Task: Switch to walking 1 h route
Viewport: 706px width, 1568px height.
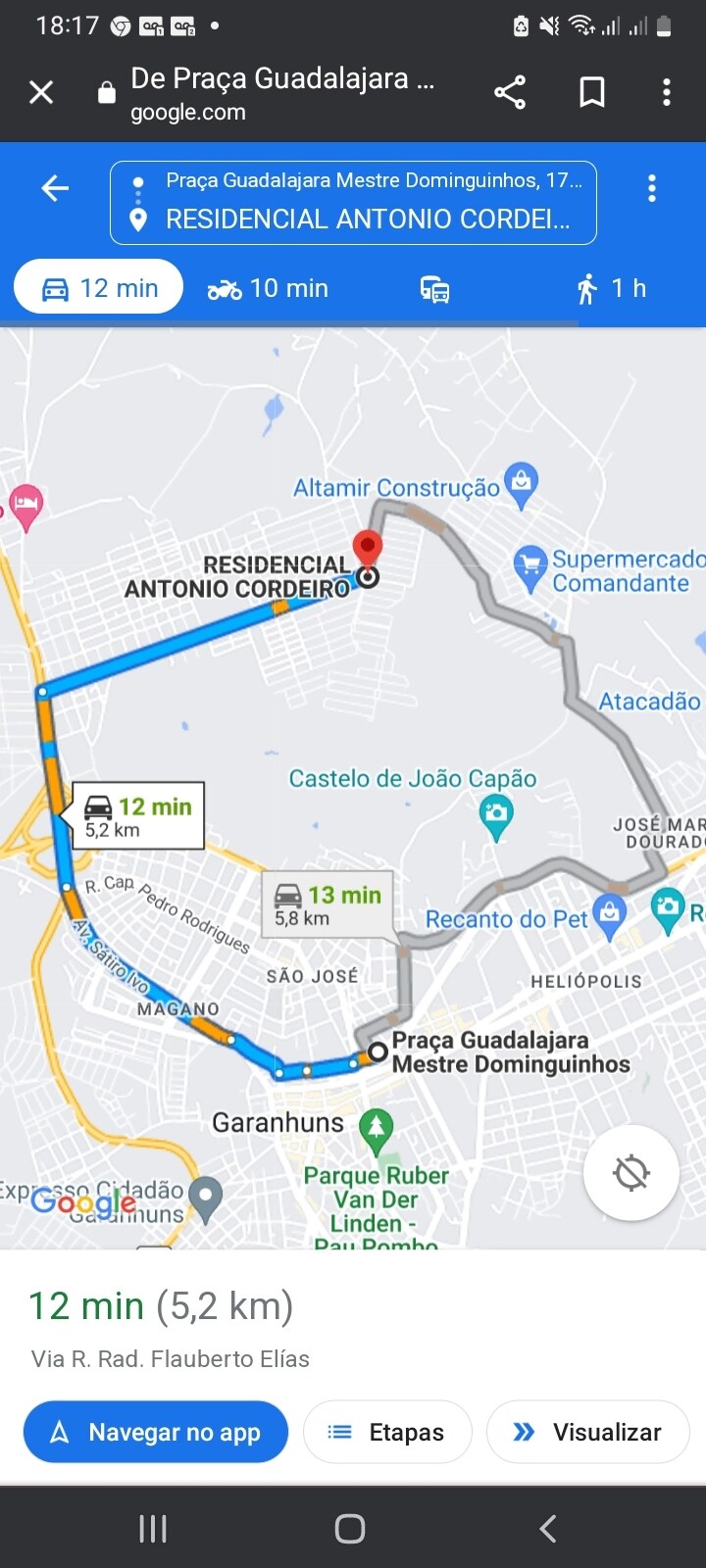Action: pyautogui.click(x=611, y=288)
